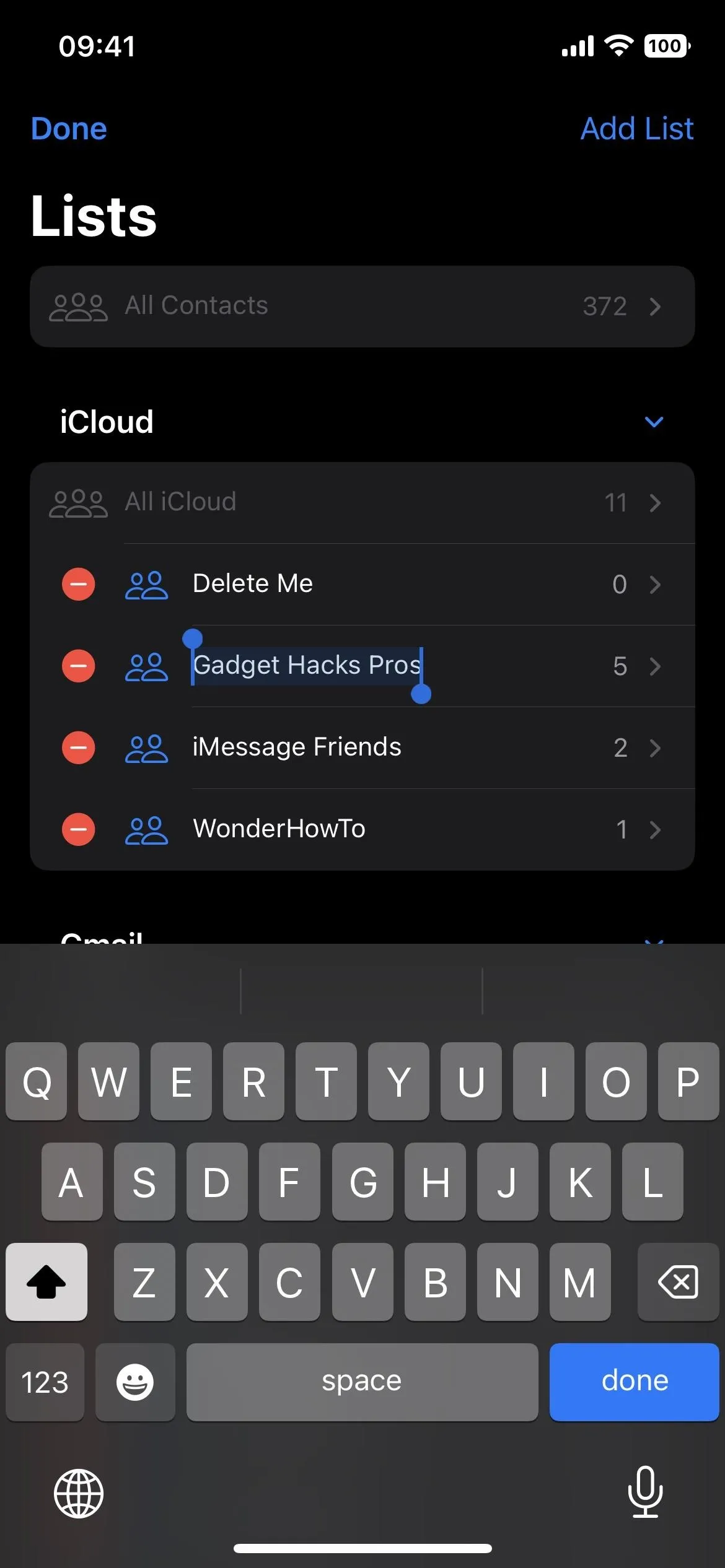This screenshot has width=725, height=1568.
Task: Hit the blue done key on keyboard
Action: point(634,1382)
